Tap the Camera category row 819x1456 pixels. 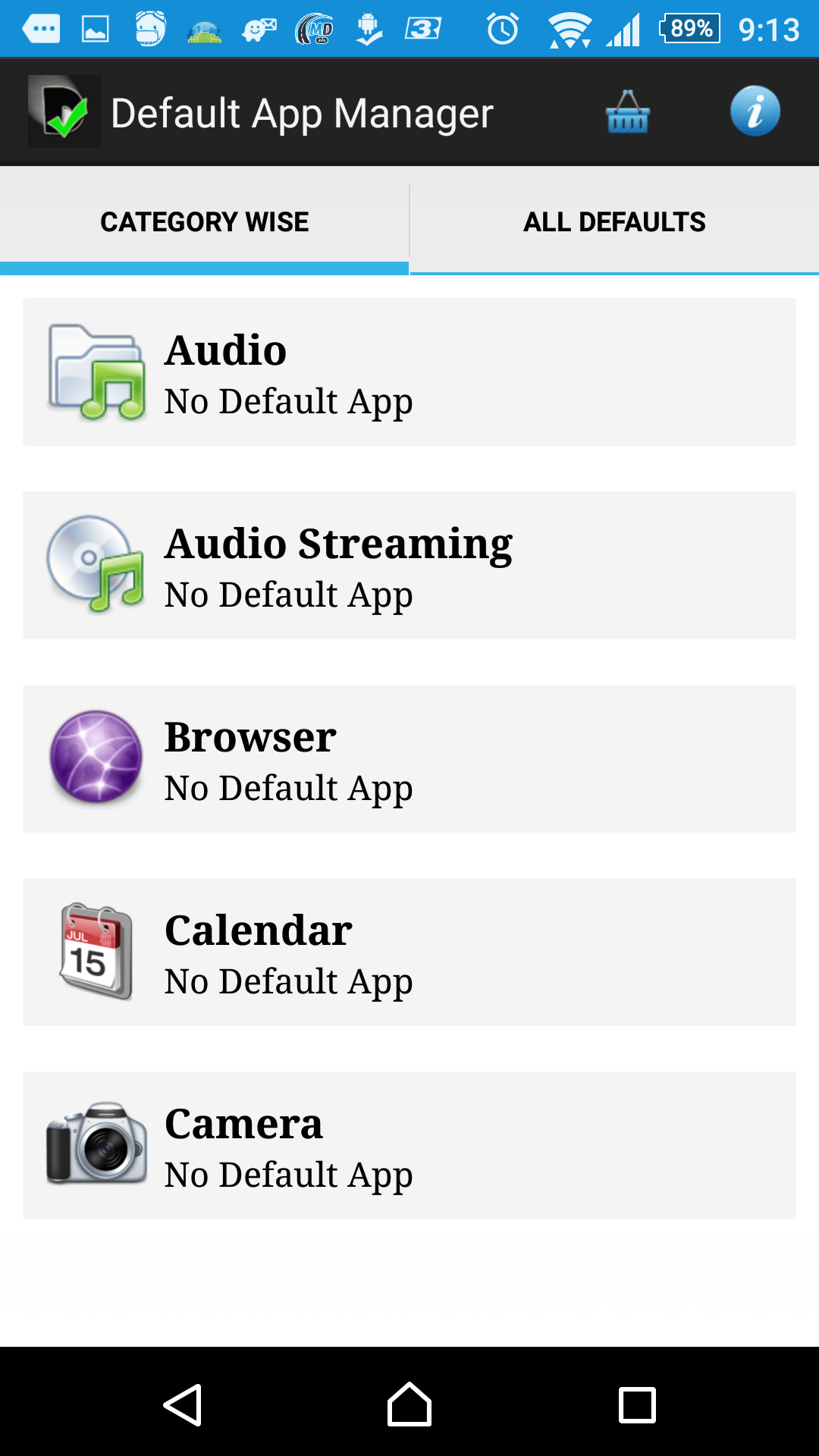(x=409, y=1145)
